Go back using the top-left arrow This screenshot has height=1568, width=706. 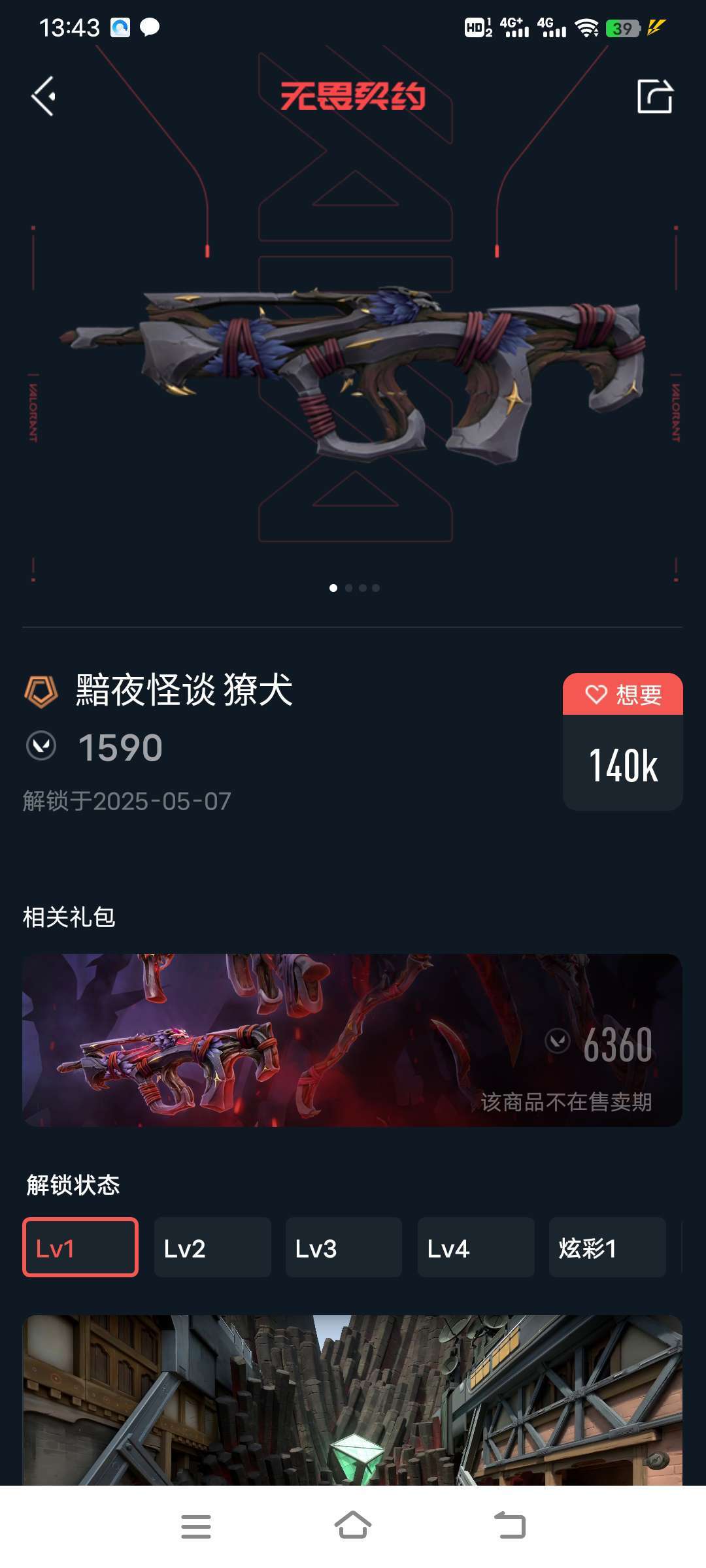coord(44,97)
